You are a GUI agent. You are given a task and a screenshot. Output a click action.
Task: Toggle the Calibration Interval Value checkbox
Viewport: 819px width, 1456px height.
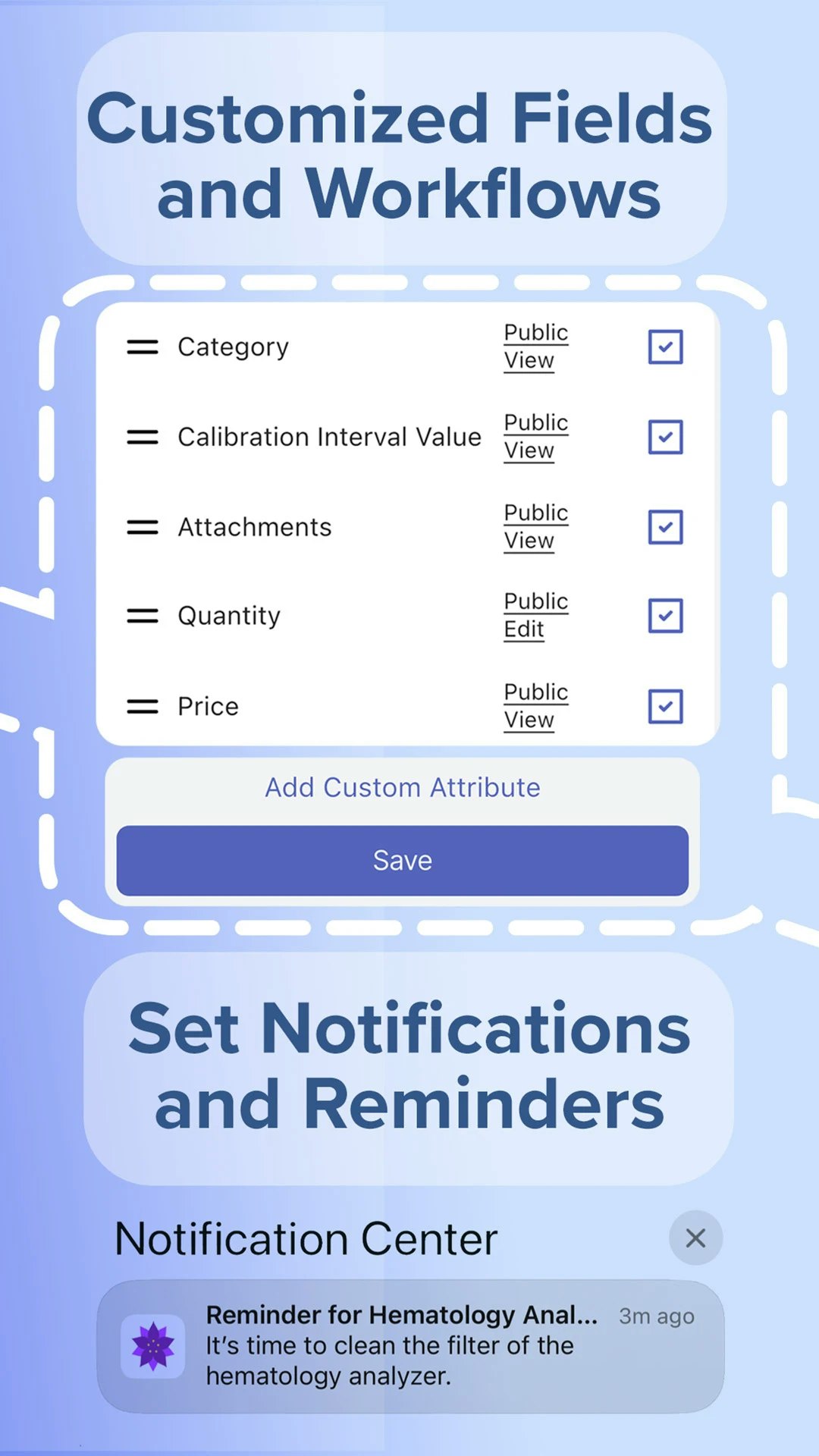pyautogui.click(x=666, y=436)
